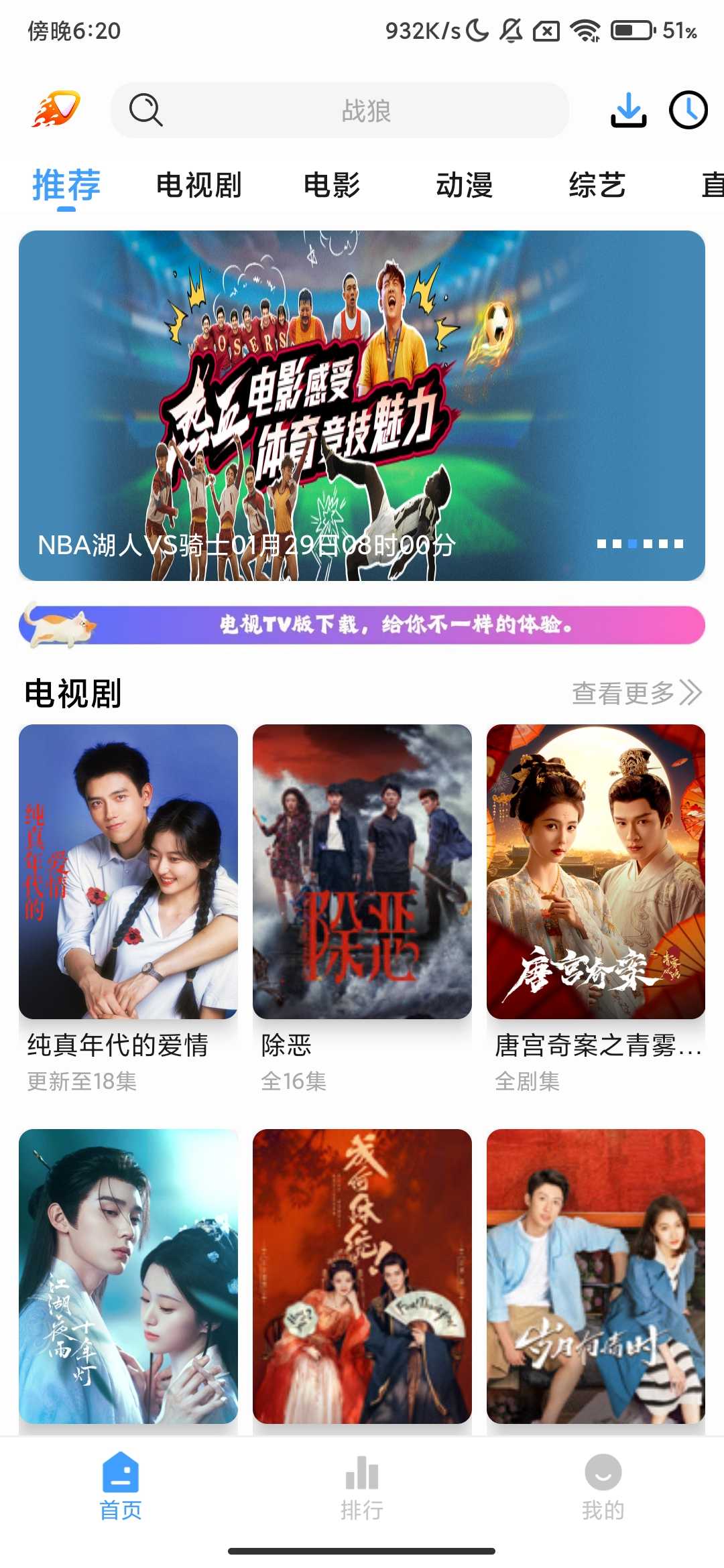Select the 动漫 tab
This screenshot has width=724, height=1568.
pos(464,186)
